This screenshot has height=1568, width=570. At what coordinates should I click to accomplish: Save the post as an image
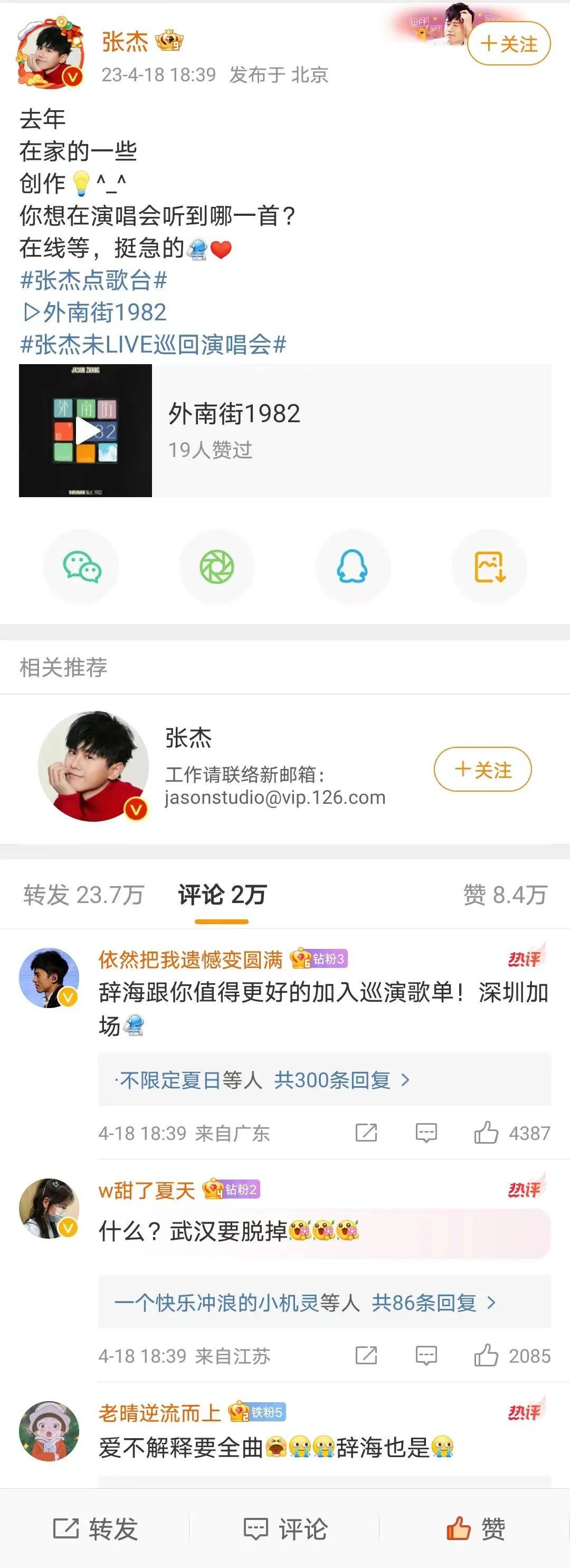pos(489,567)
